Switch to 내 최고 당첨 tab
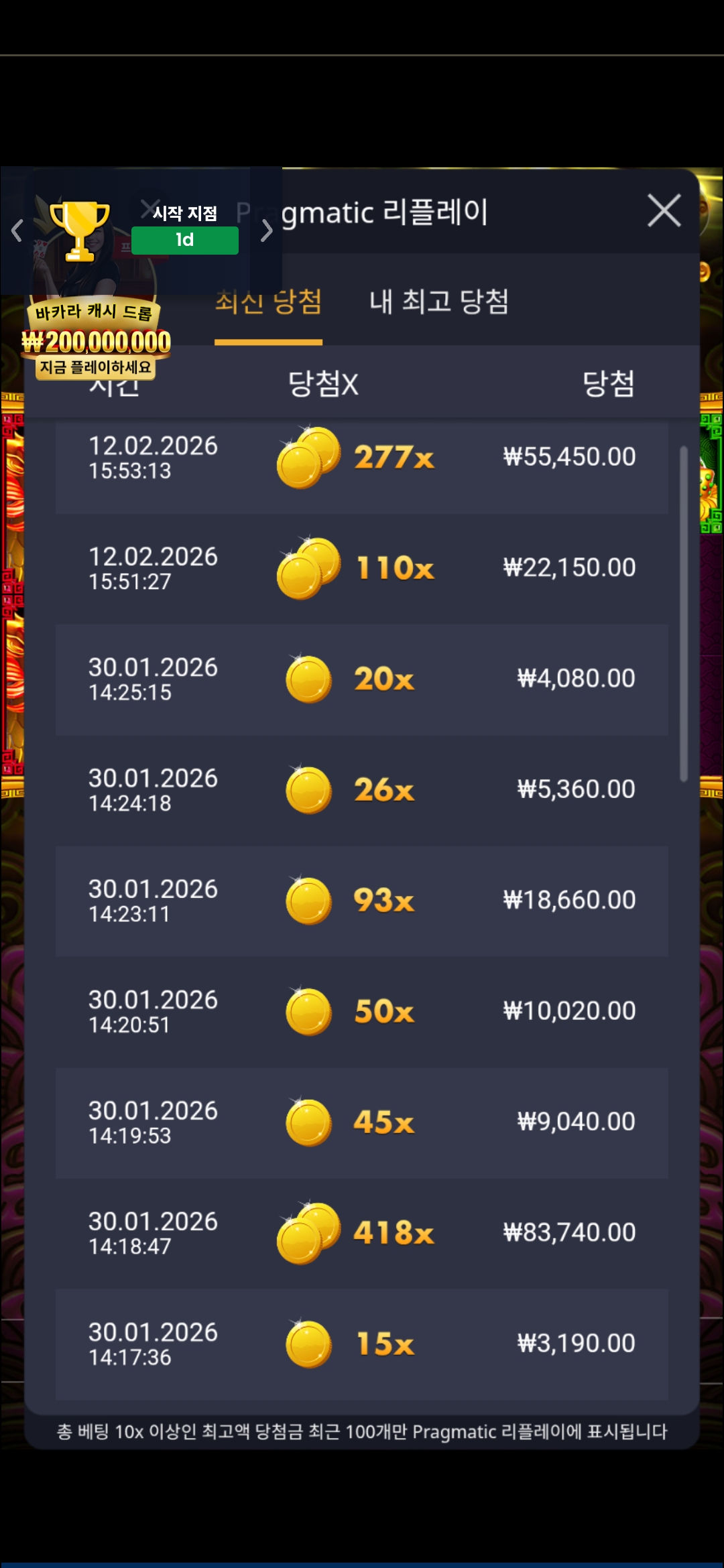This screenshot has height=1568, width=724. coord(439,302)
